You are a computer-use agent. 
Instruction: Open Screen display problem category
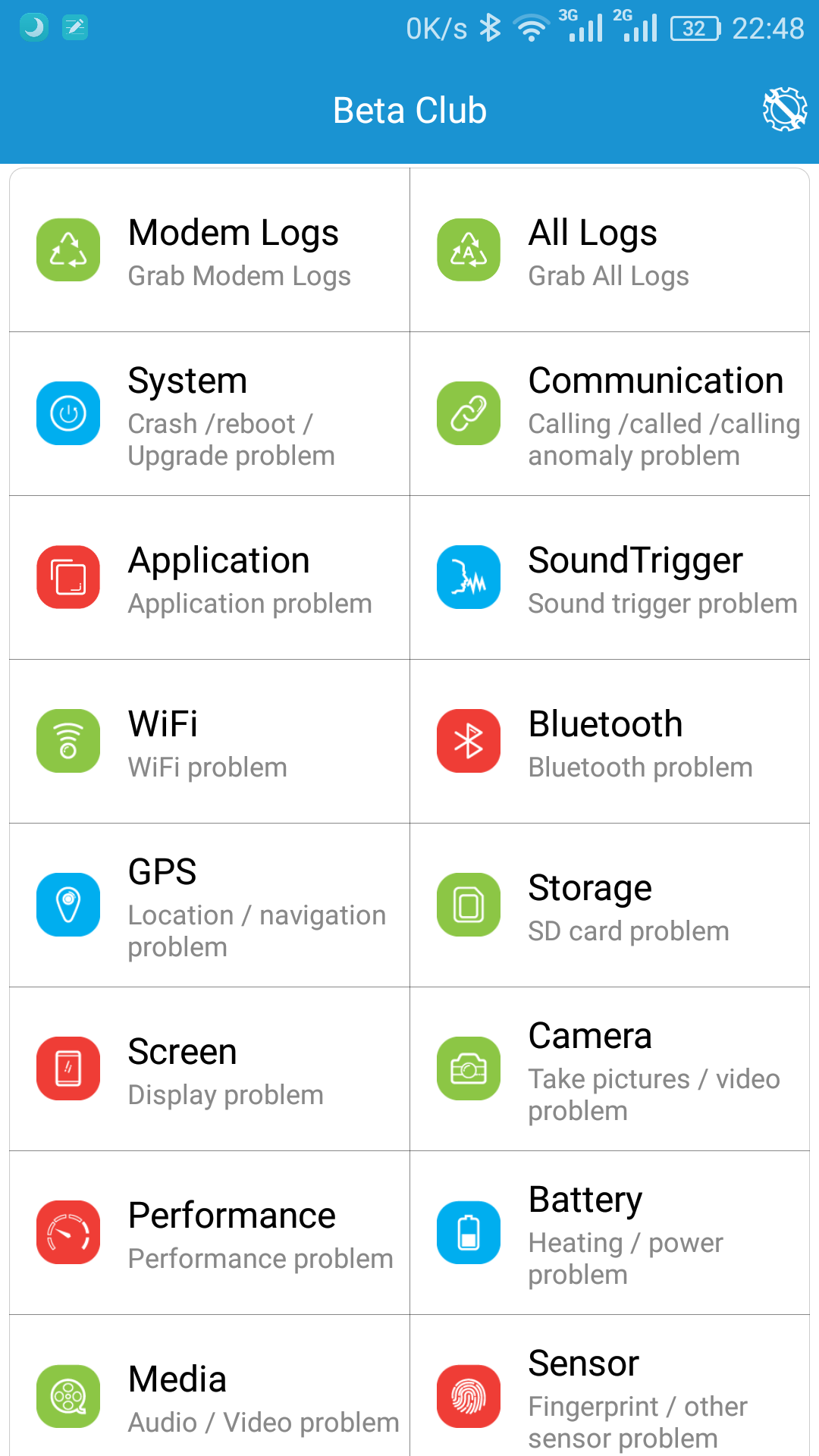(209, 1069)
